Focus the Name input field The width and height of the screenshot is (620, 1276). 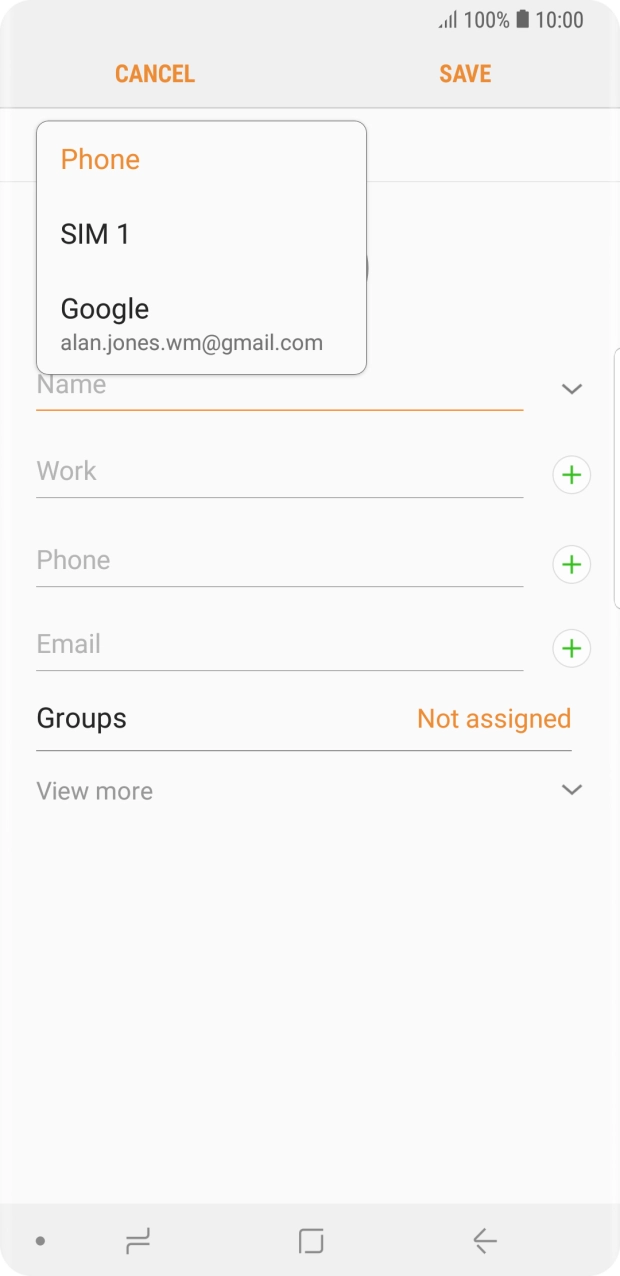280,386
